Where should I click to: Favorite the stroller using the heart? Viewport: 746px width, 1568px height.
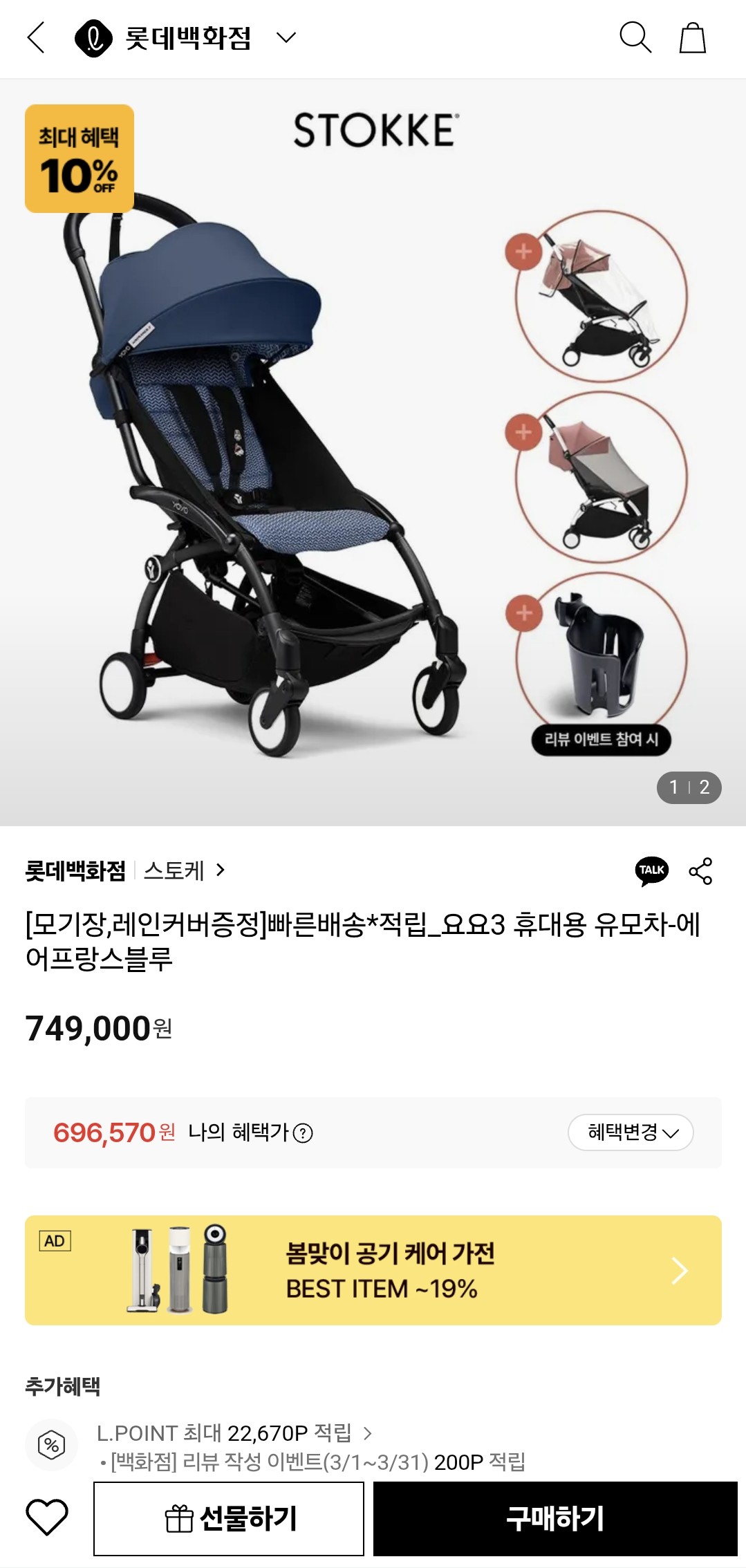pyautogui.click(x=44, y=1518)
